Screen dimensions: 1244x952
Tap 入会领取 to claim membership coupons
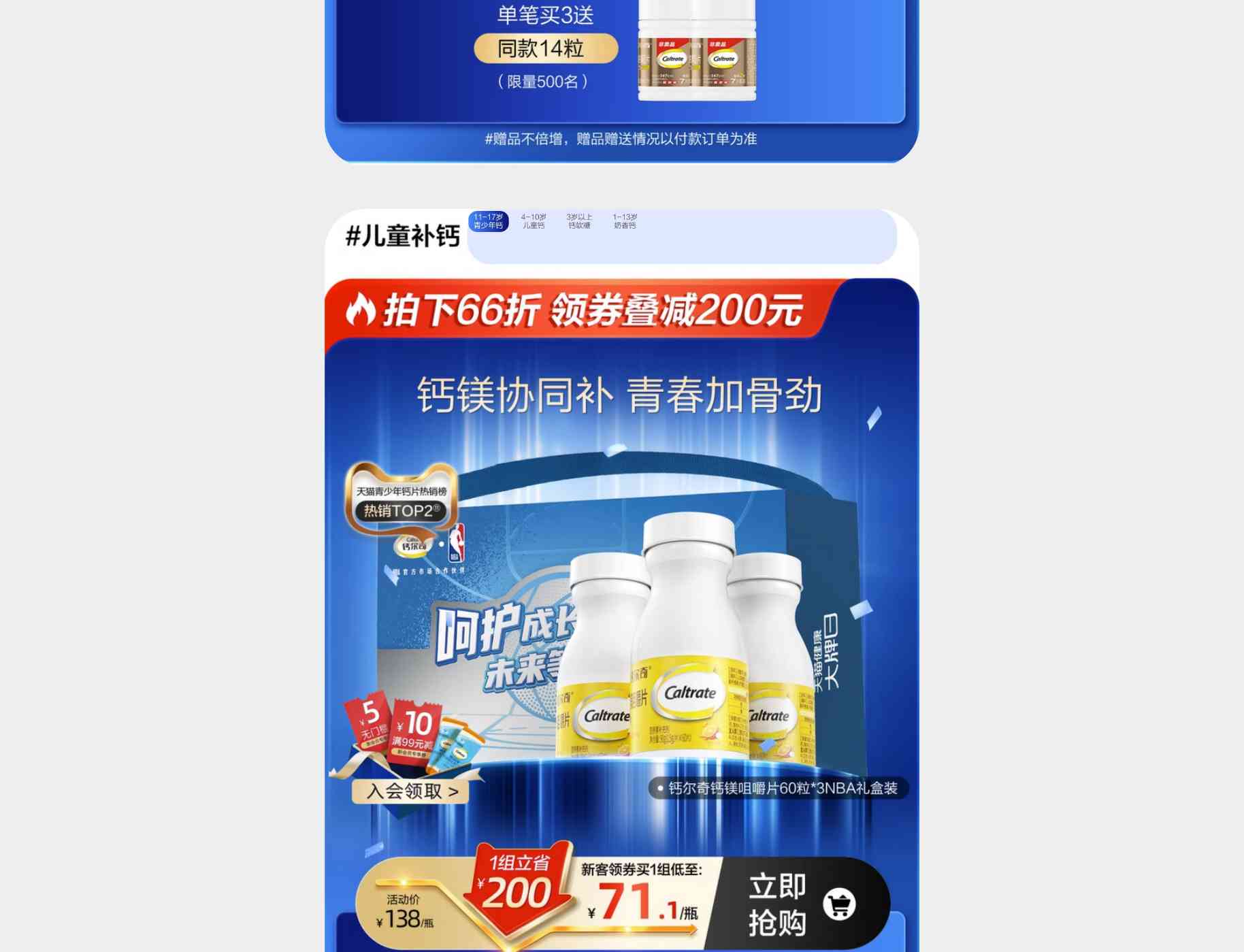pos(411,791)
